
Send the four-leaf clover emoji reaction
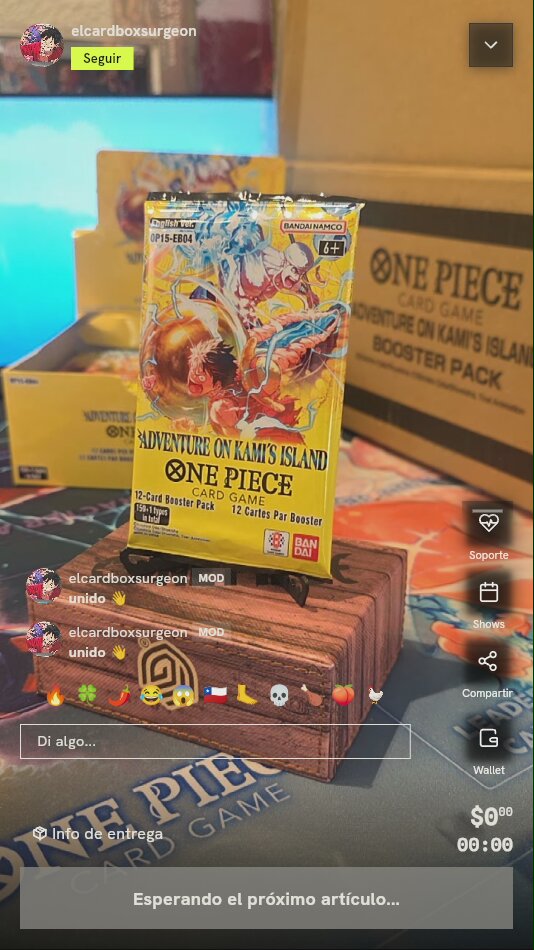pos(87,696)
